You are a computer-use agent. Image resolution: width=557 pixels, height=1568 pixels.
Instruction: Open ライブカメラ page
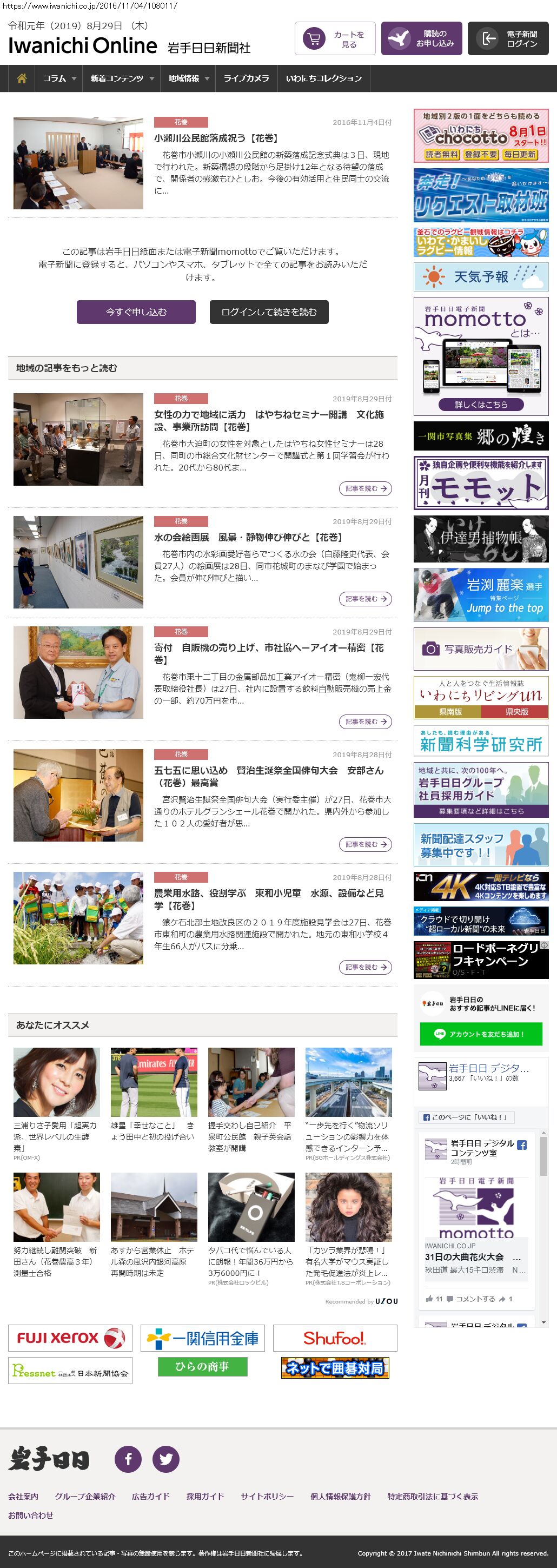tap(246, 78)
